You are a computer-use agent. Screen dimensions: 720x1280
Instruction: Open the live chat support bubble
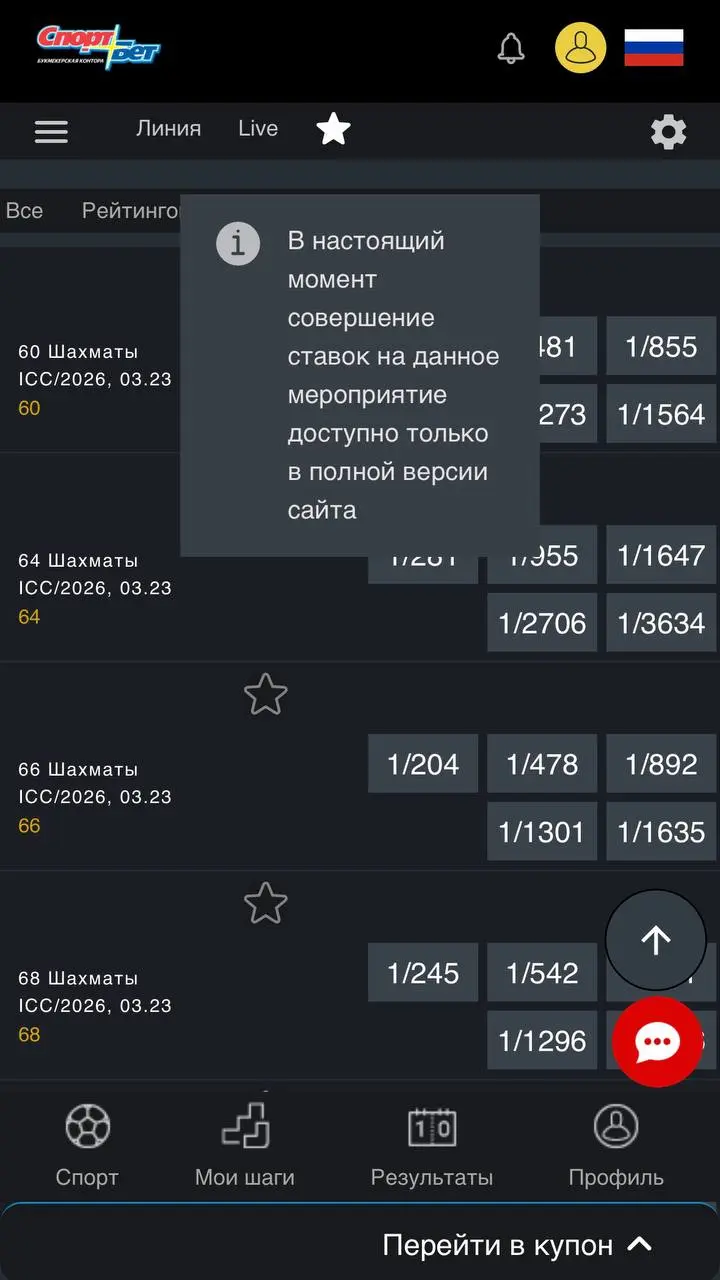657,1041
